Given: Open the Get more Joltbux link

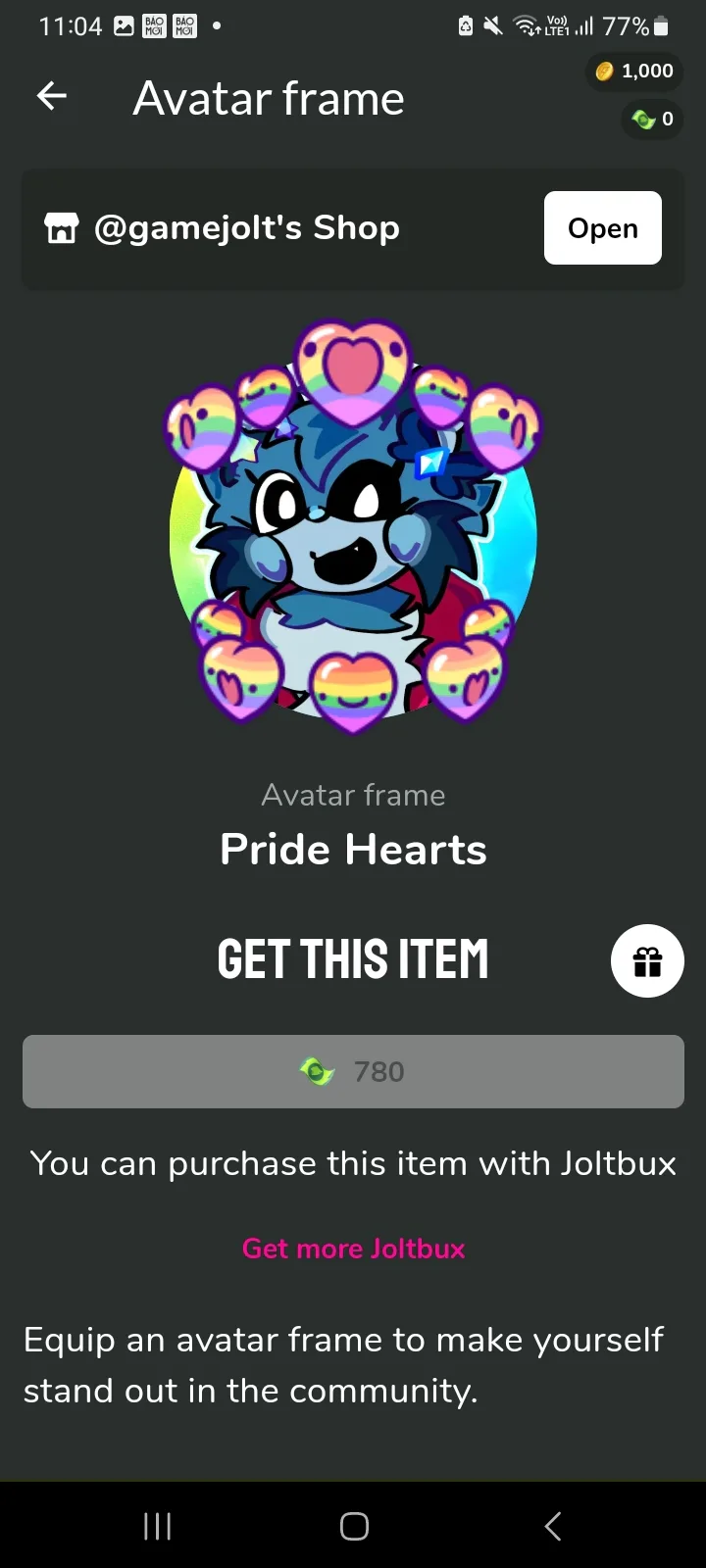Looking at the screenshot, I should click(353, 1249).
